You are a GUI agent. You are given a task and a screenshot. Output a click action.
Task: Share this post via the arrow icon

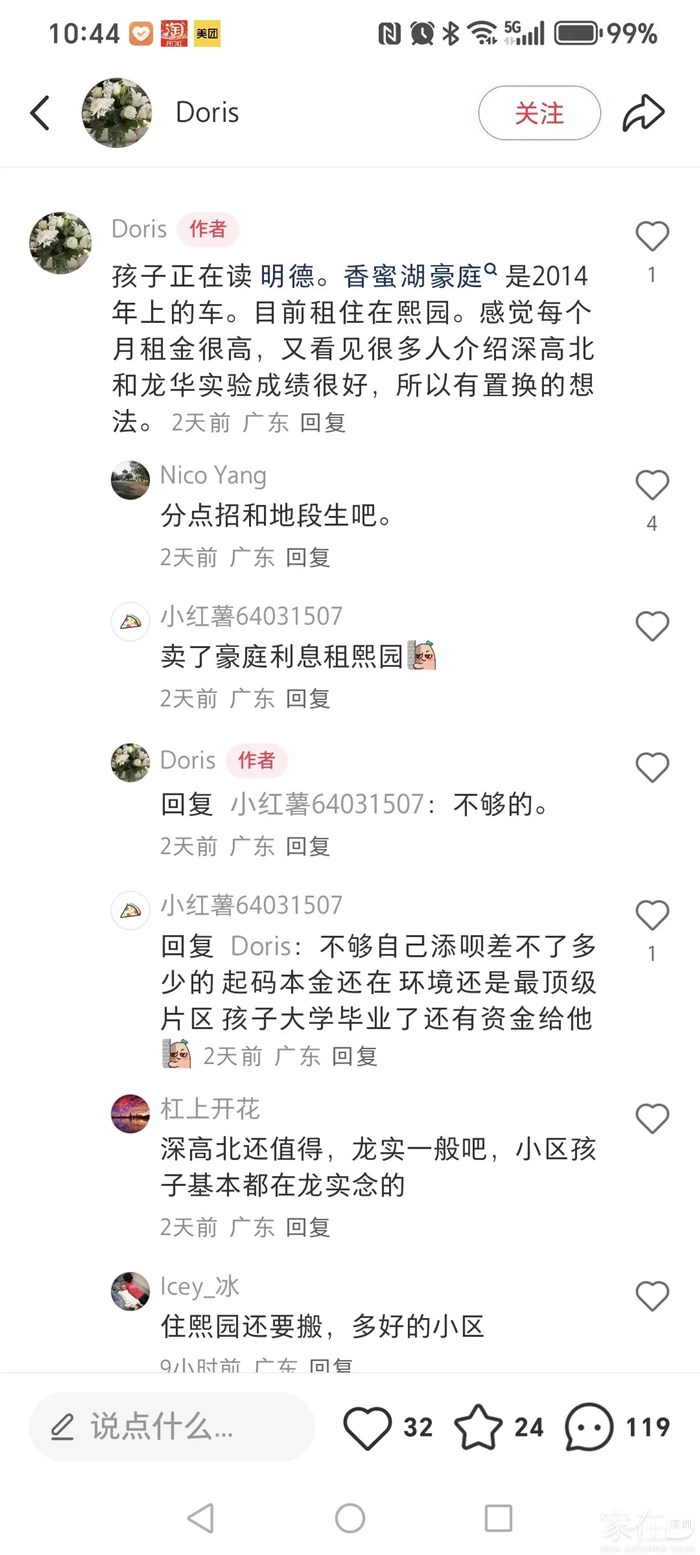(x=643, y=113)
